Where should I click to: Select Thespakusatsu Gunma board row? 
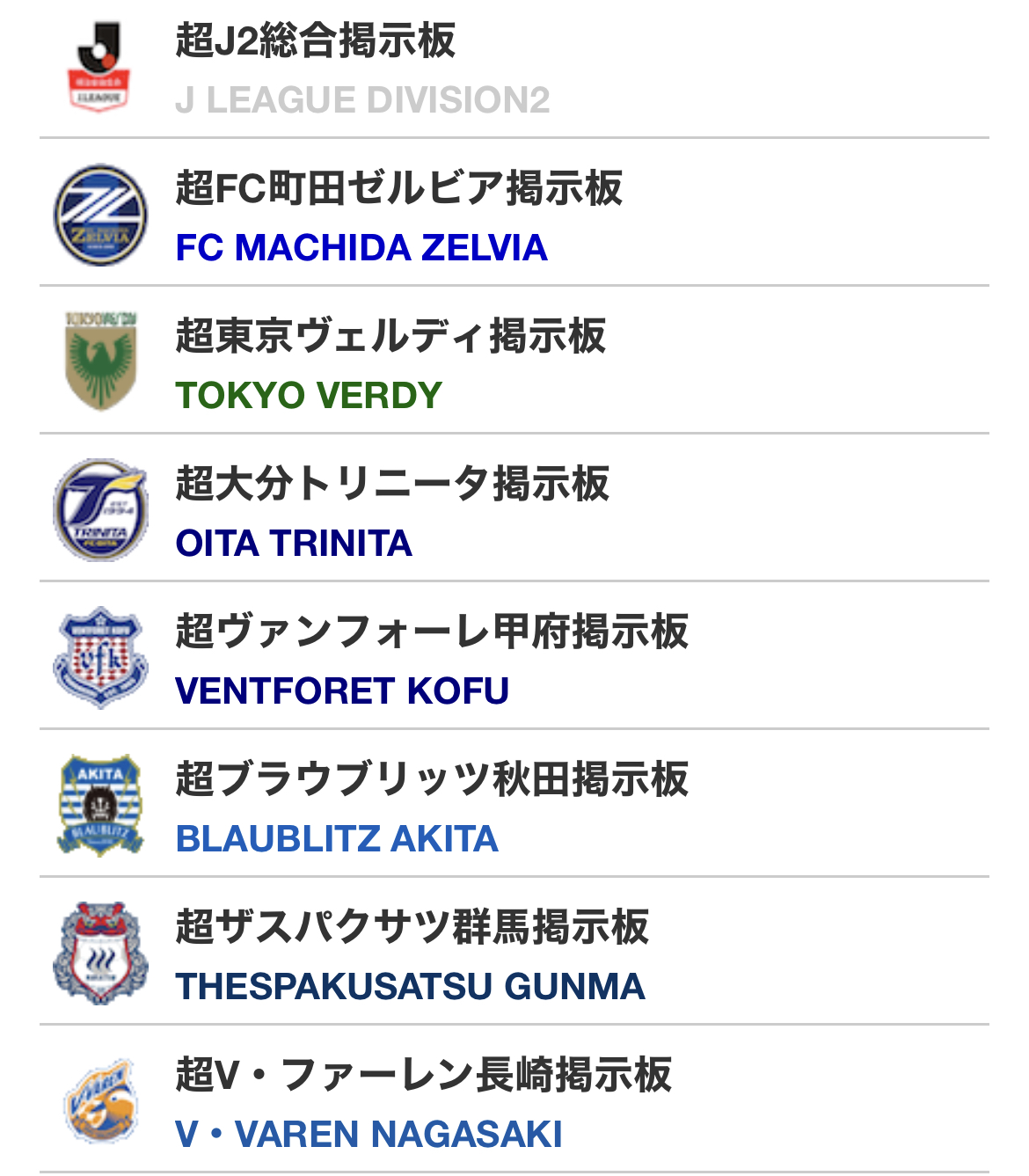(412, 927)
